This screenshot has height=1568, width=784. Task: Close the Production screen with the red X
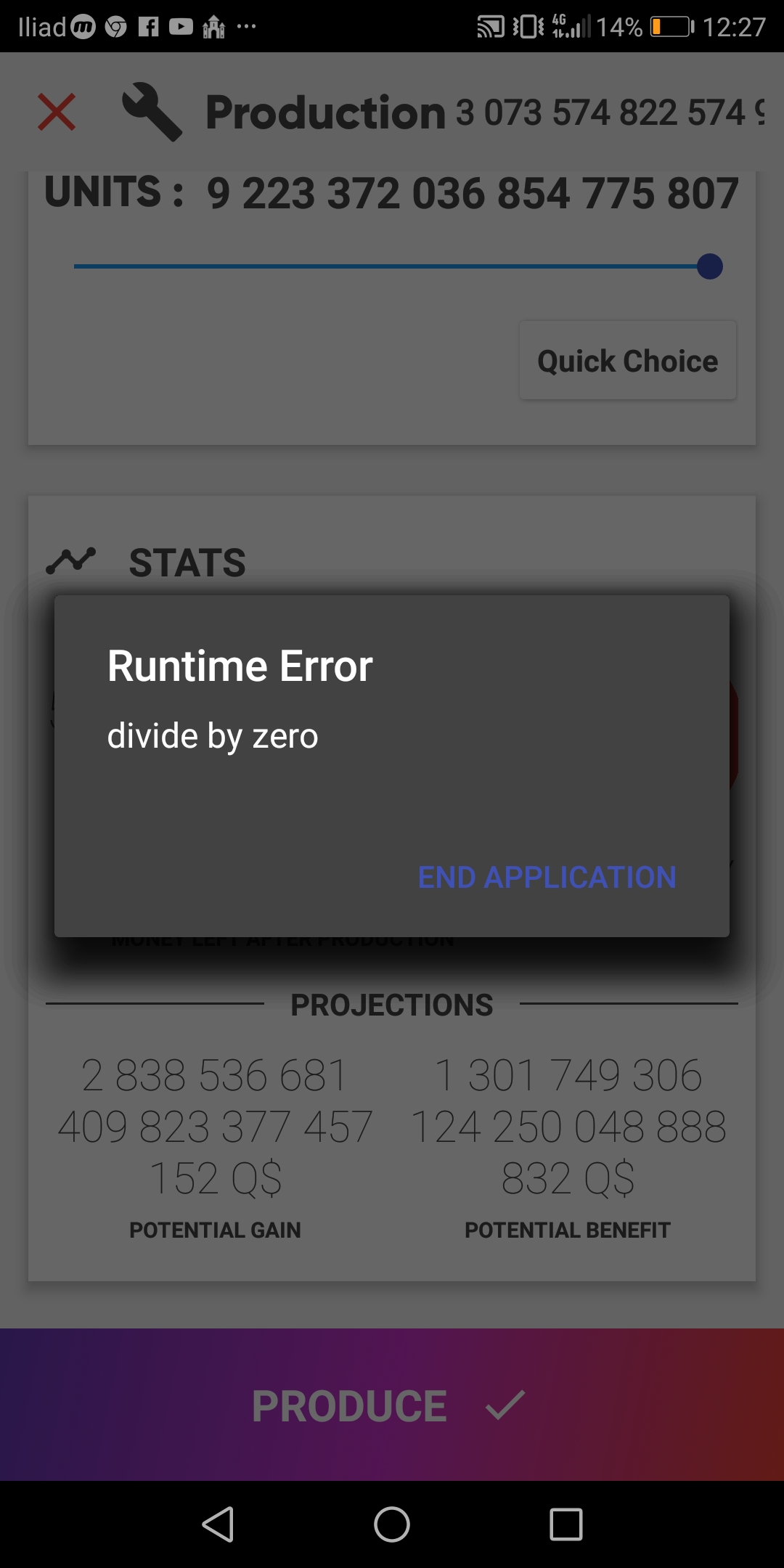(x=57, y=113)
